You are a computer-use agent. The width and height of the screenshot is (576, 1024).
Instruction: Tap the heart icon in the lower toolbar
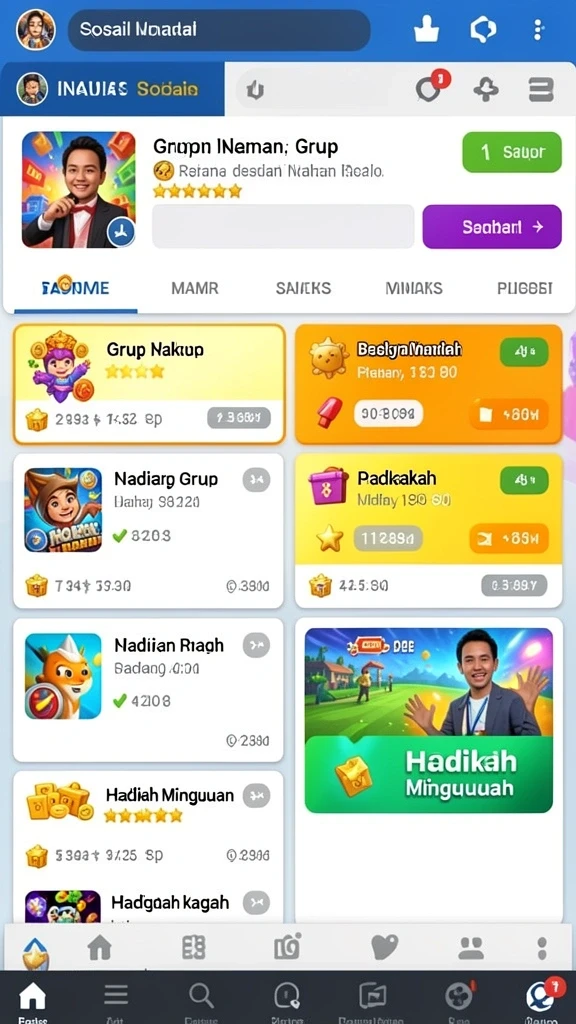(x=384, y=947)
